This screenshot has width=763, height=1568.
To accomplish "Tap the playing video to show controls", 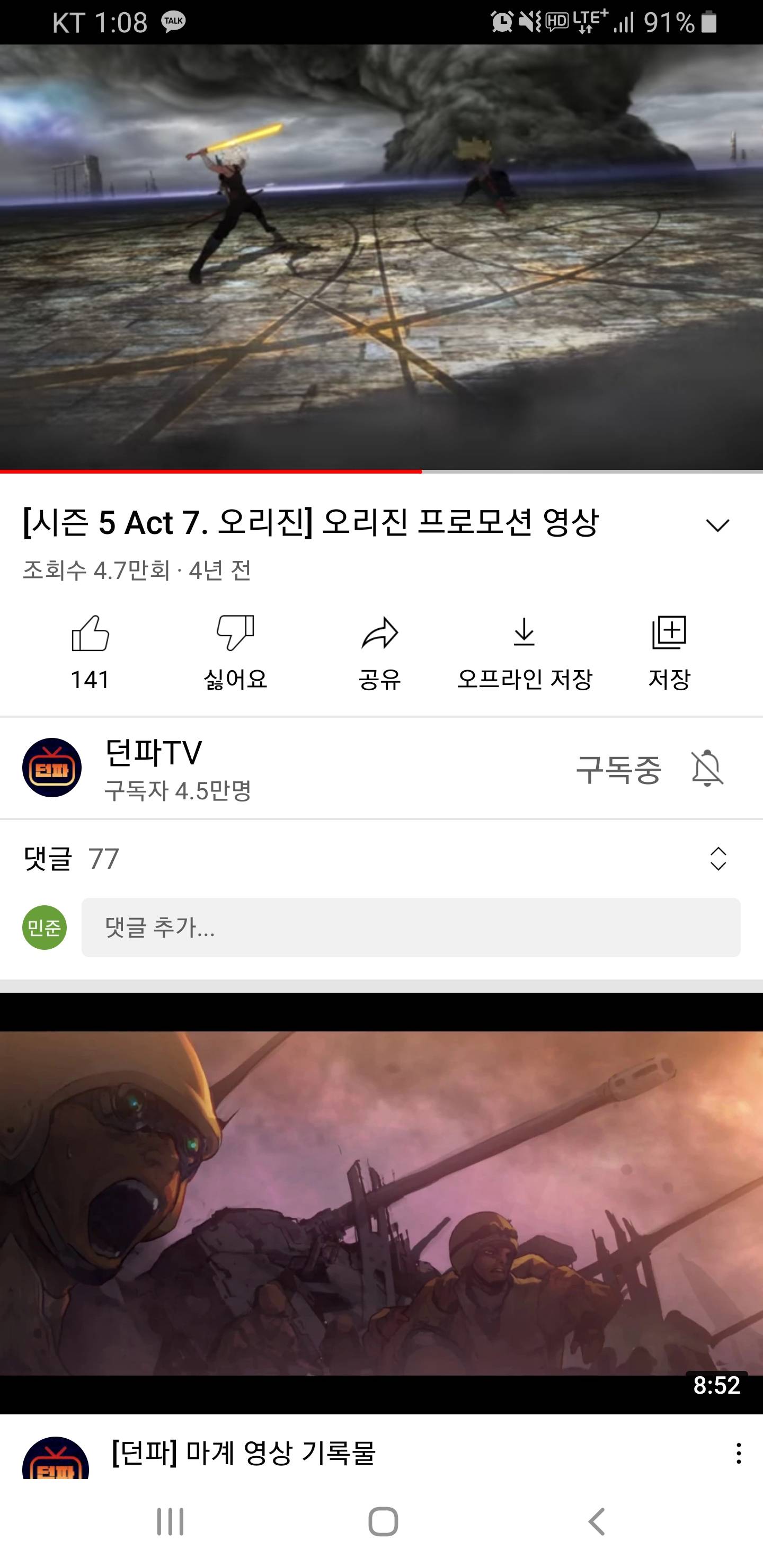I will (x=381, y=256).
